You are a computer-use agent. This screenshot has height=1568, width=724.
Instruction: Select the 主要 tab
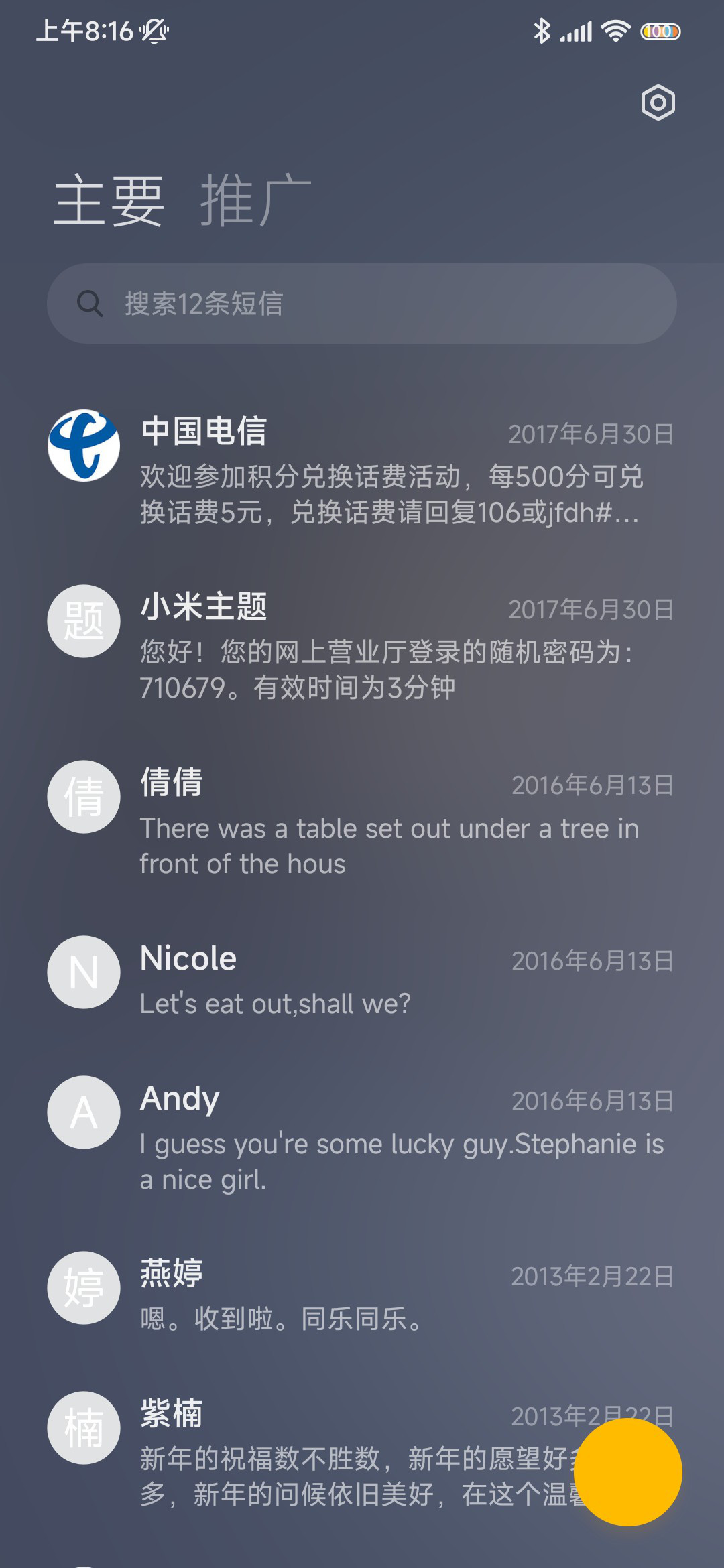(109, 200)
